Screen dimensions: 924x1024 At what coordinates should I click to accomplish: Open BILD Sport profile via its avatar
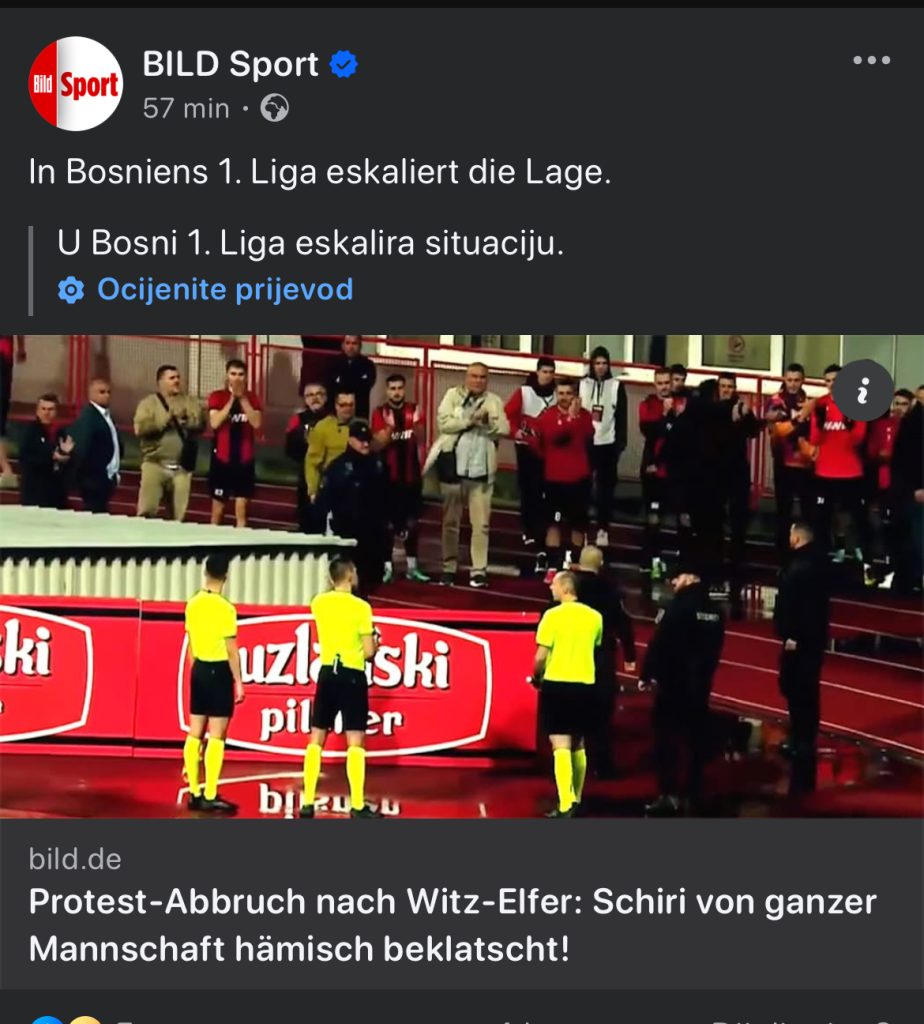(75, 84)
